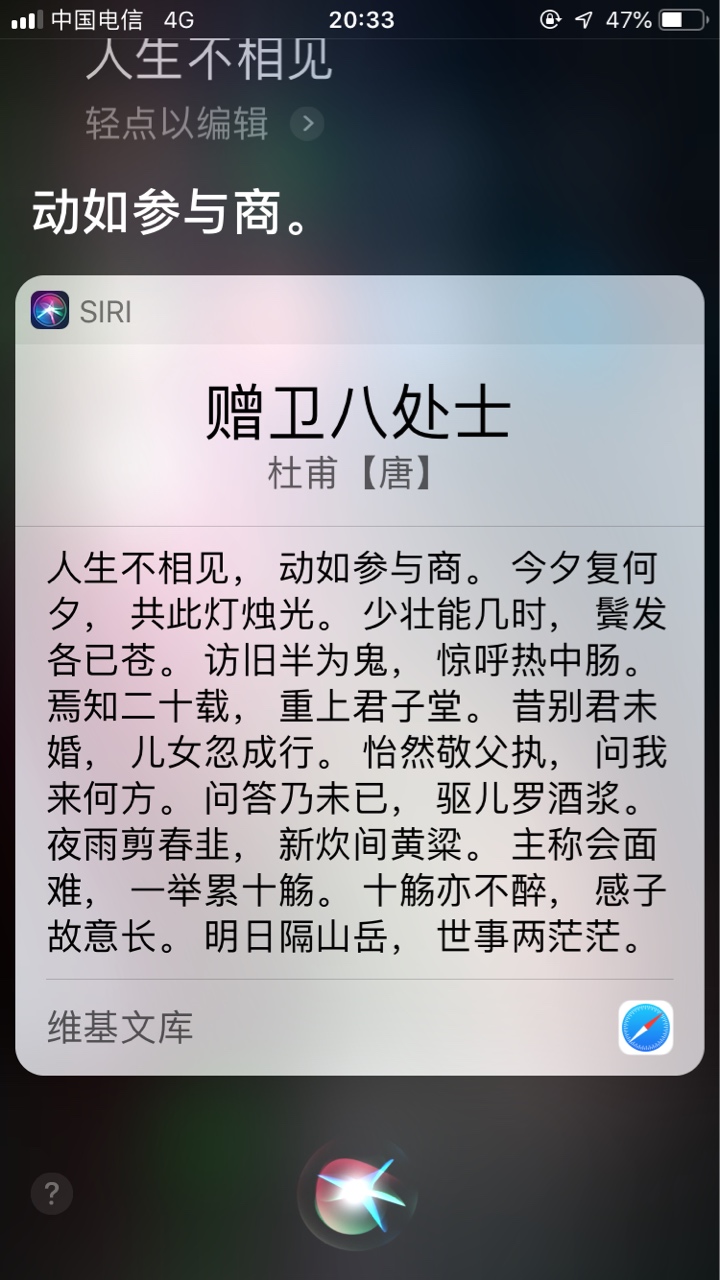Tap the Siri orb to speak again

(x=359, y=1191)
